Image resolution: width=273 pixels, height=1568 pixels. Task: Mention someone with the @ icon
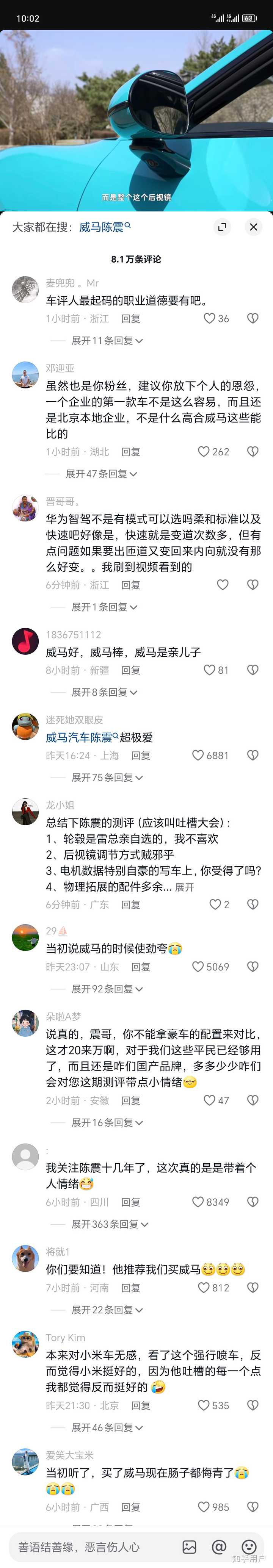219,1547
